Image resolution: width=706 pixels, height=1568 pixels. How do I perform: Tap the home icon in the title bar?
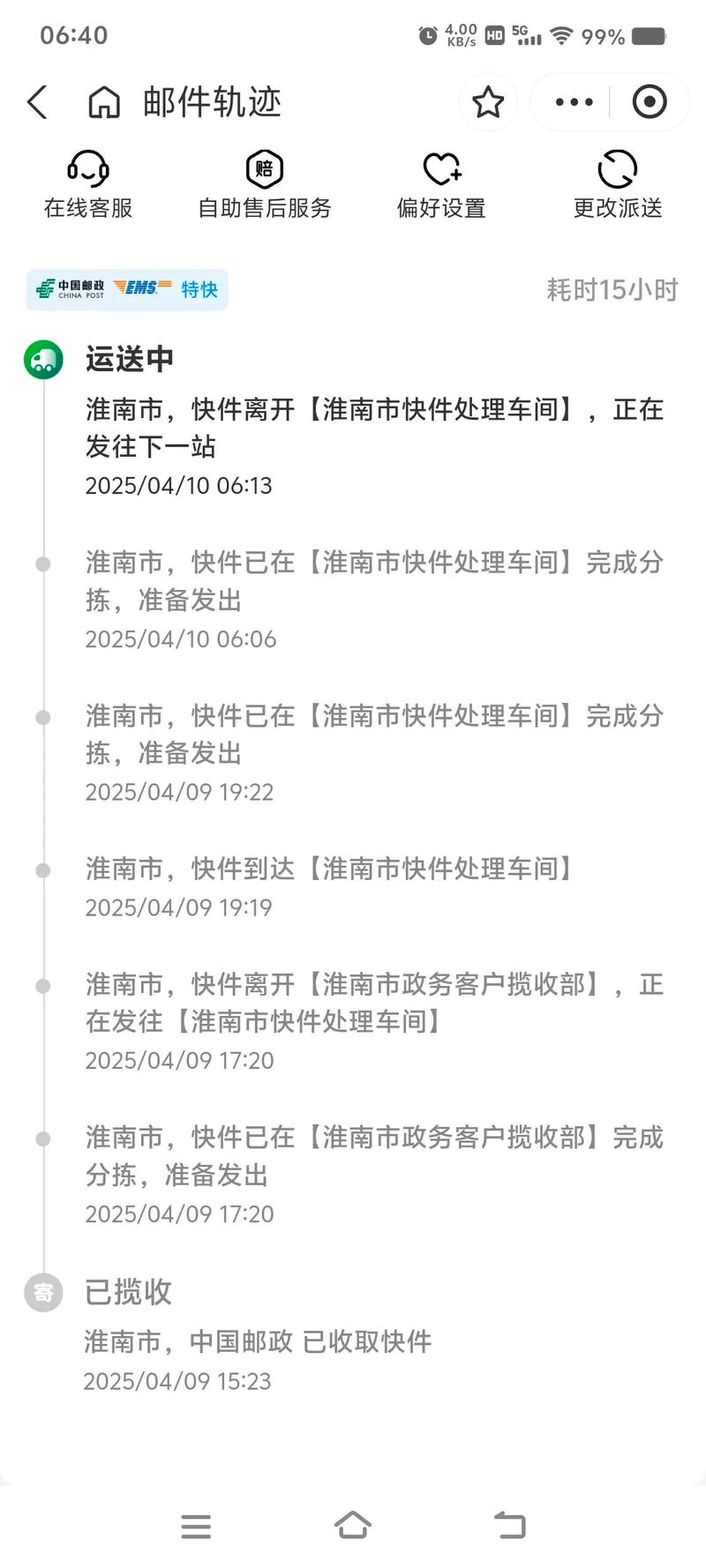pos(105,101)
